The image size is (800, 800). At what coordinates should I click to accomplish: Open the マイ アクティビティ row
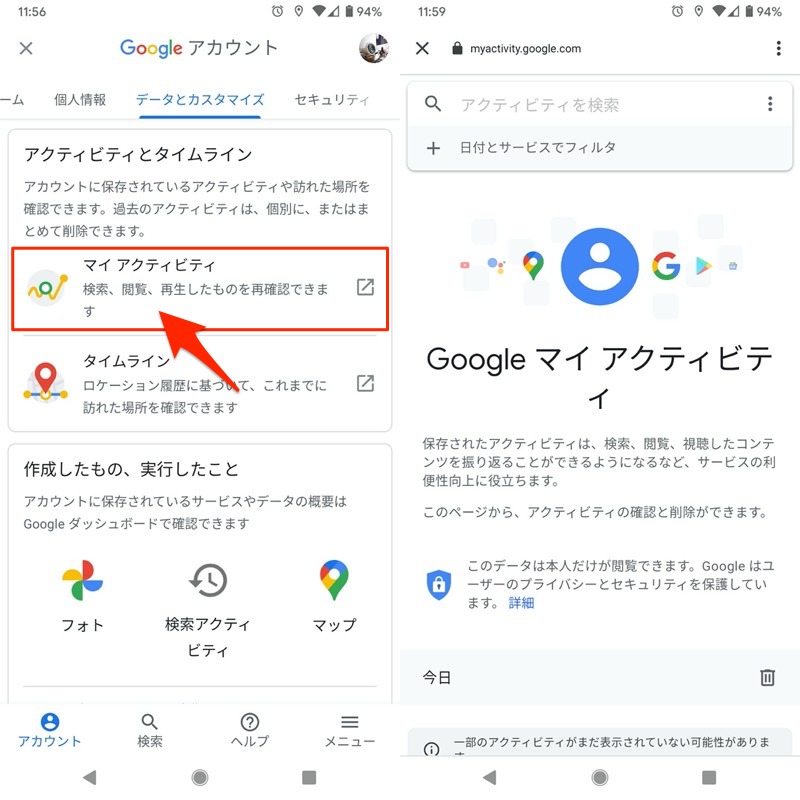point(200,288)
